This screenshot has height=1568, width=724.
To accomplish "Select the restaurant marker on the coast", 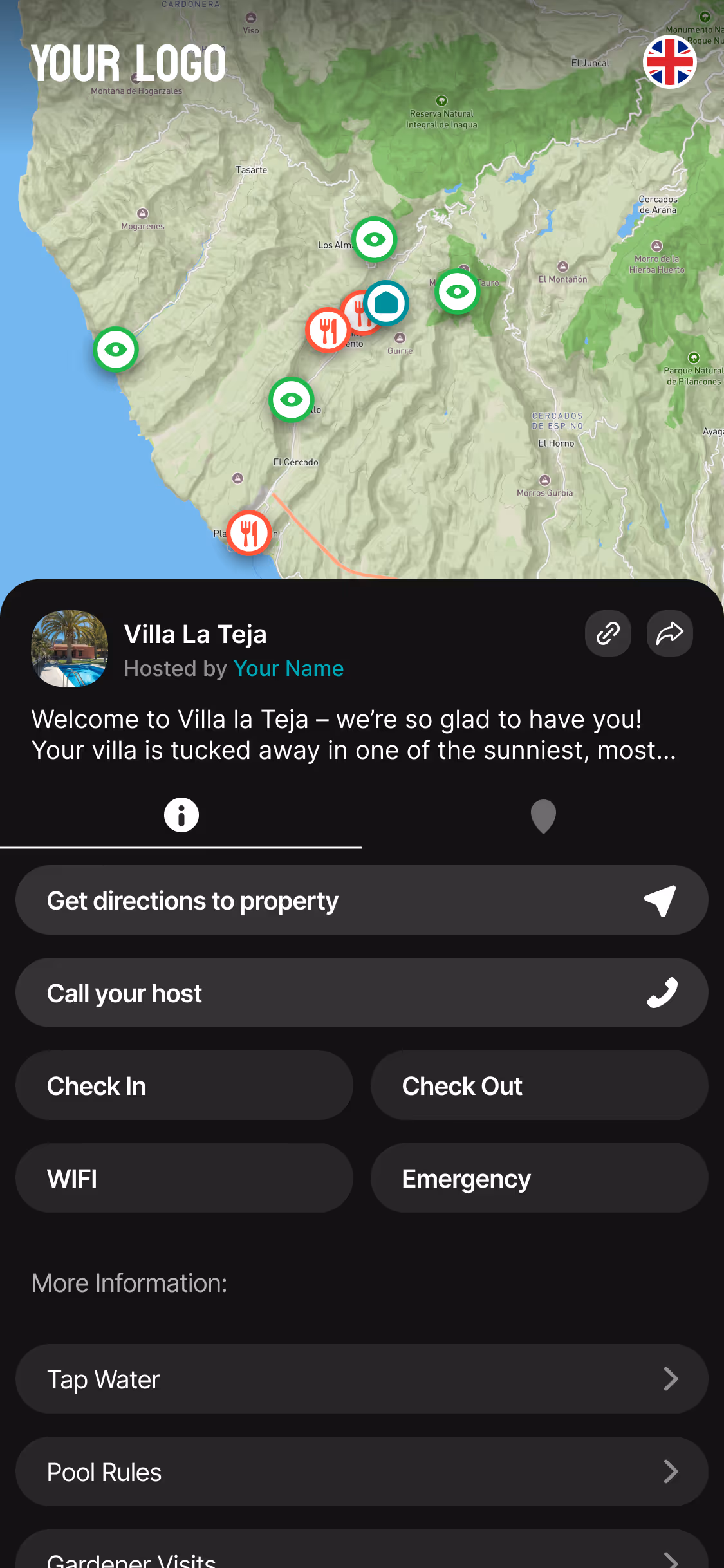I will [248, 532].
